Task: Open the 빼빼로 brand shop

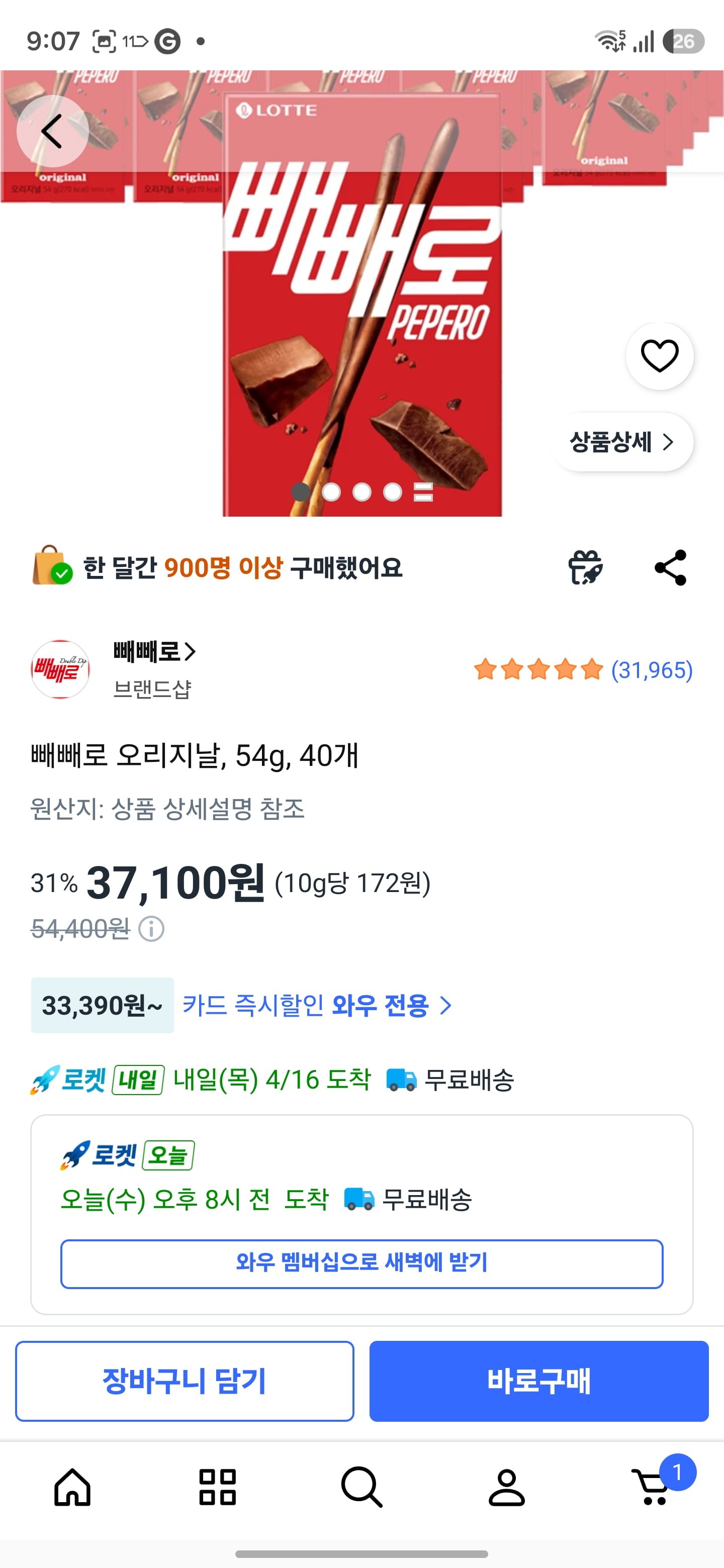Action: point(155,652)
